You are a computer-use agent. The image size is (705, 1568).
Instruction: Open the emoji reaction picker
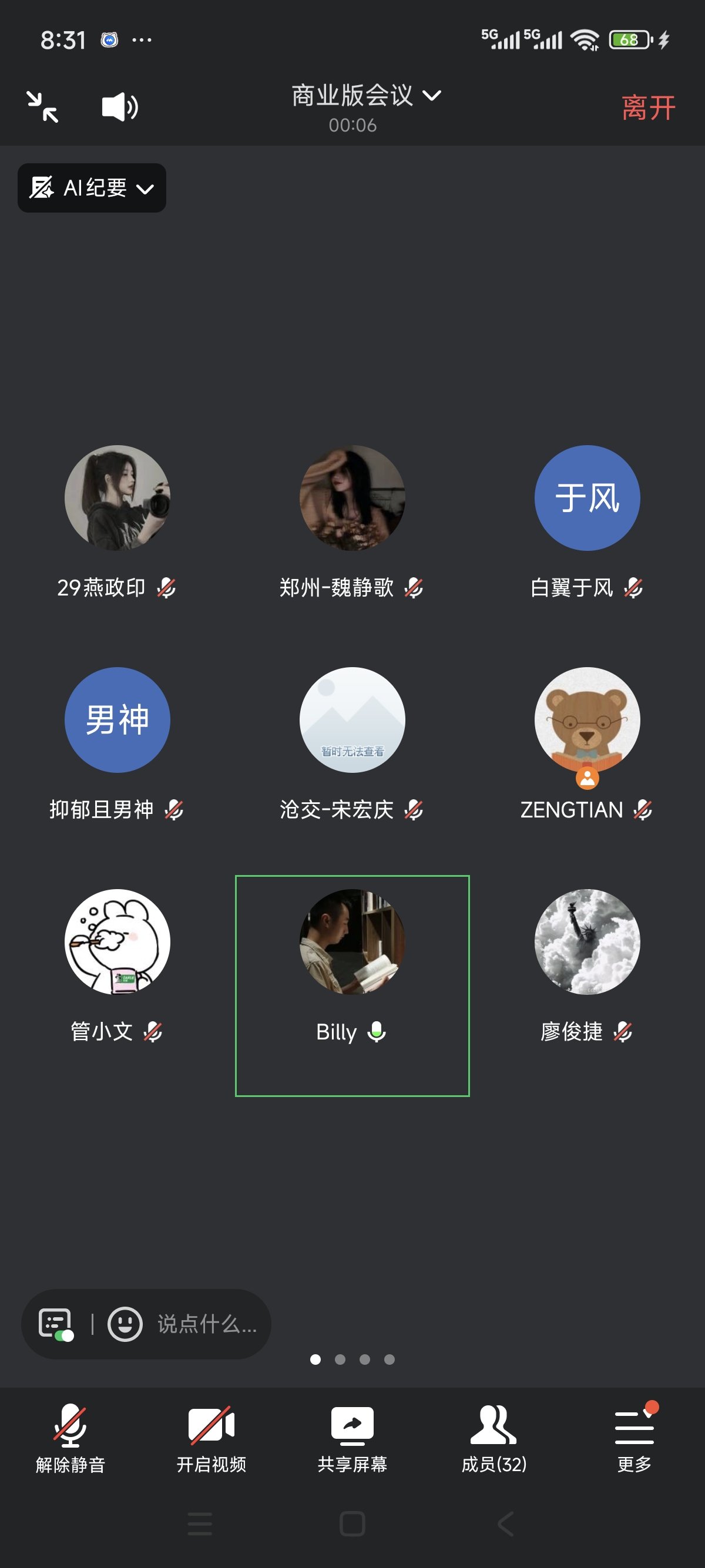pos(125,1324)
